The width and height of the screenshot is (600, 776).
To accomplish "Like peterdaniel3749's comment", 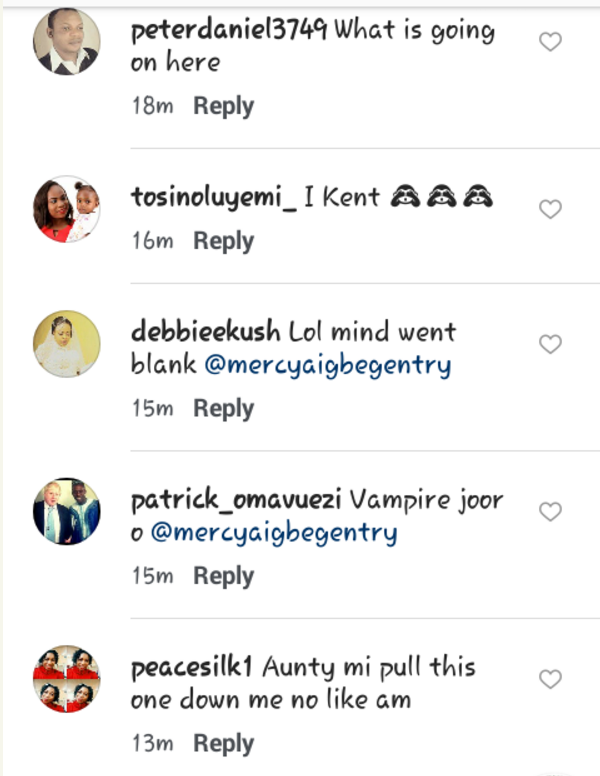I will click(x=550, y=42).
